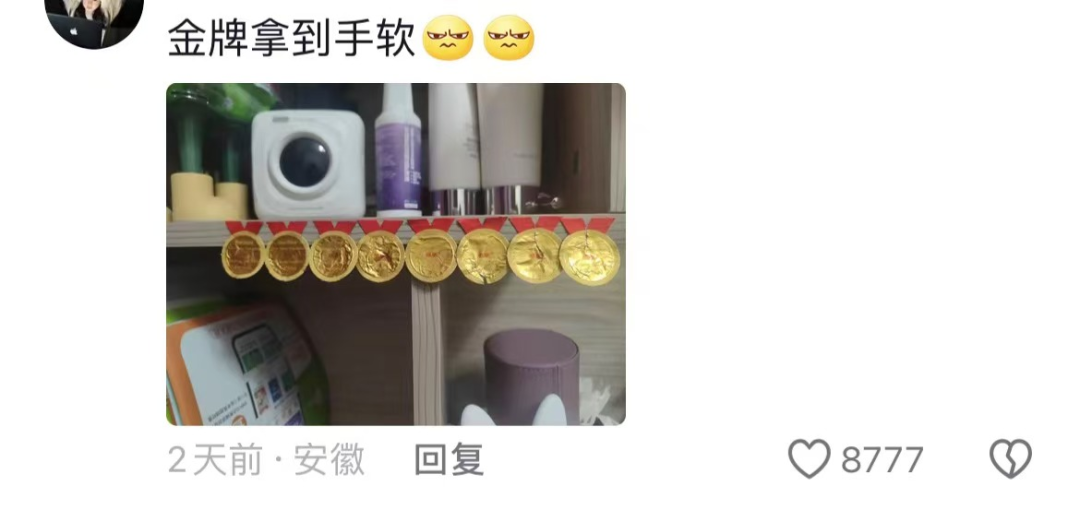The image size is (1080, 510).
Task: Open the gold medals photo in the comment
Action: [395, 254]
